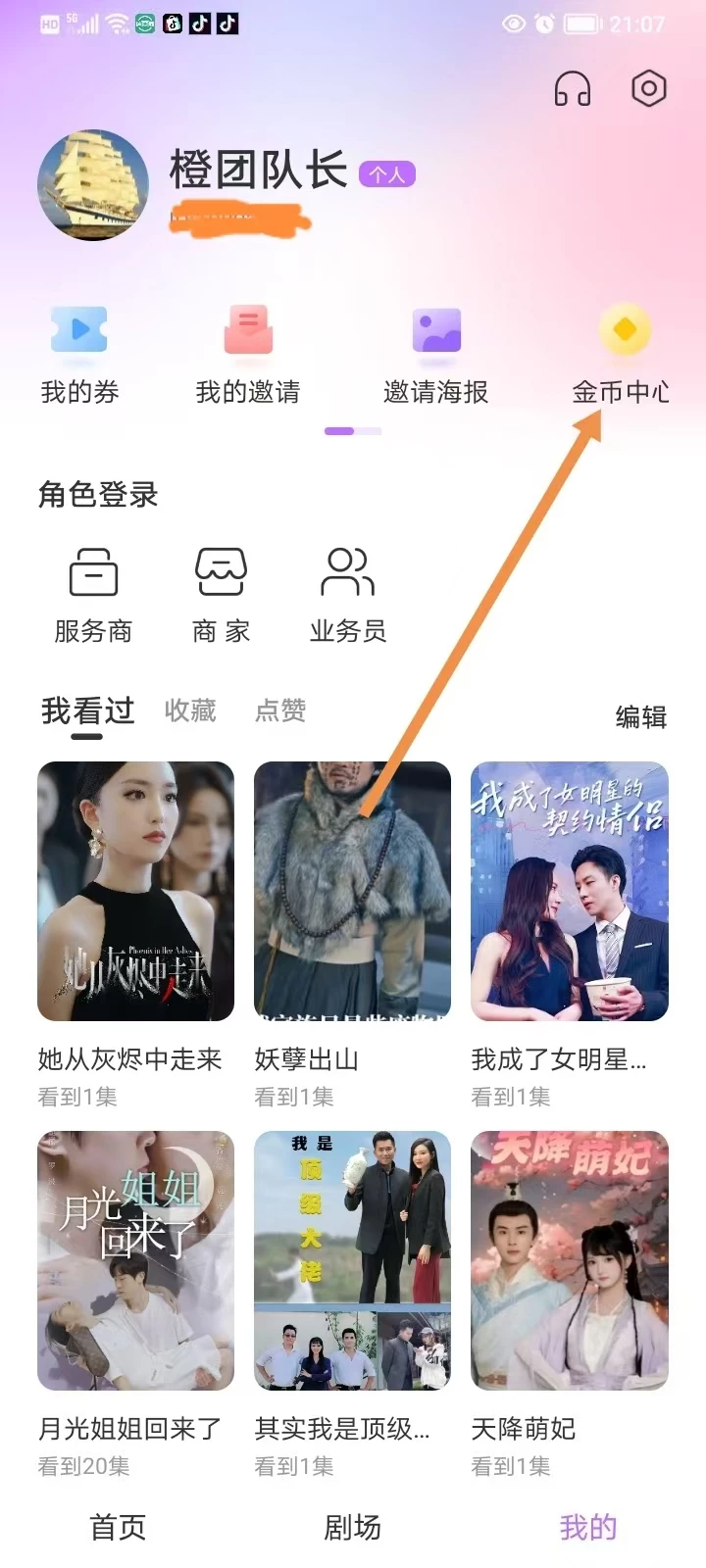Resume 月光姐姐回来了
This screenshot has height=1568, width=706.
click(x=135, y=1261)
